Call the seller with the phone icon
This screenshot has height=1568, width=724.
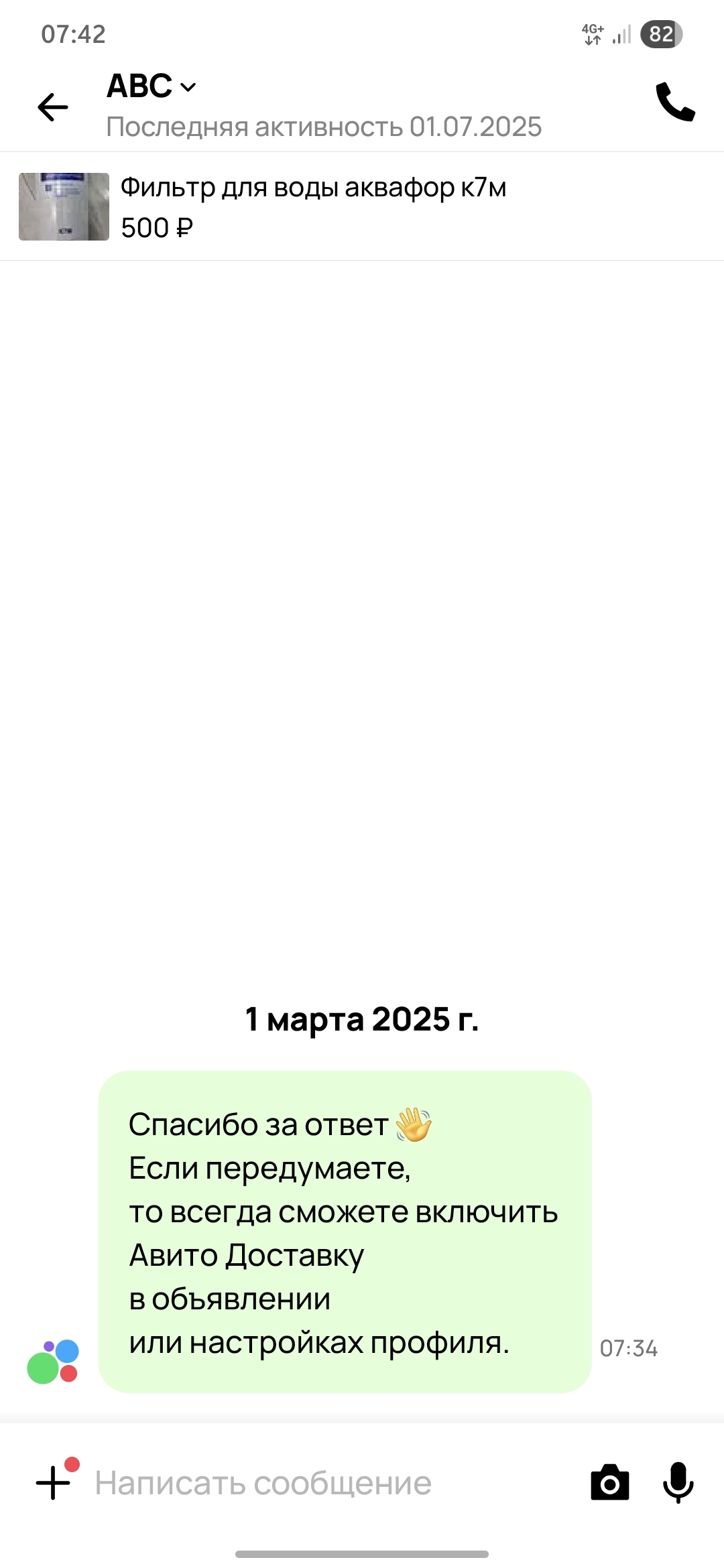tap(675, 102)
